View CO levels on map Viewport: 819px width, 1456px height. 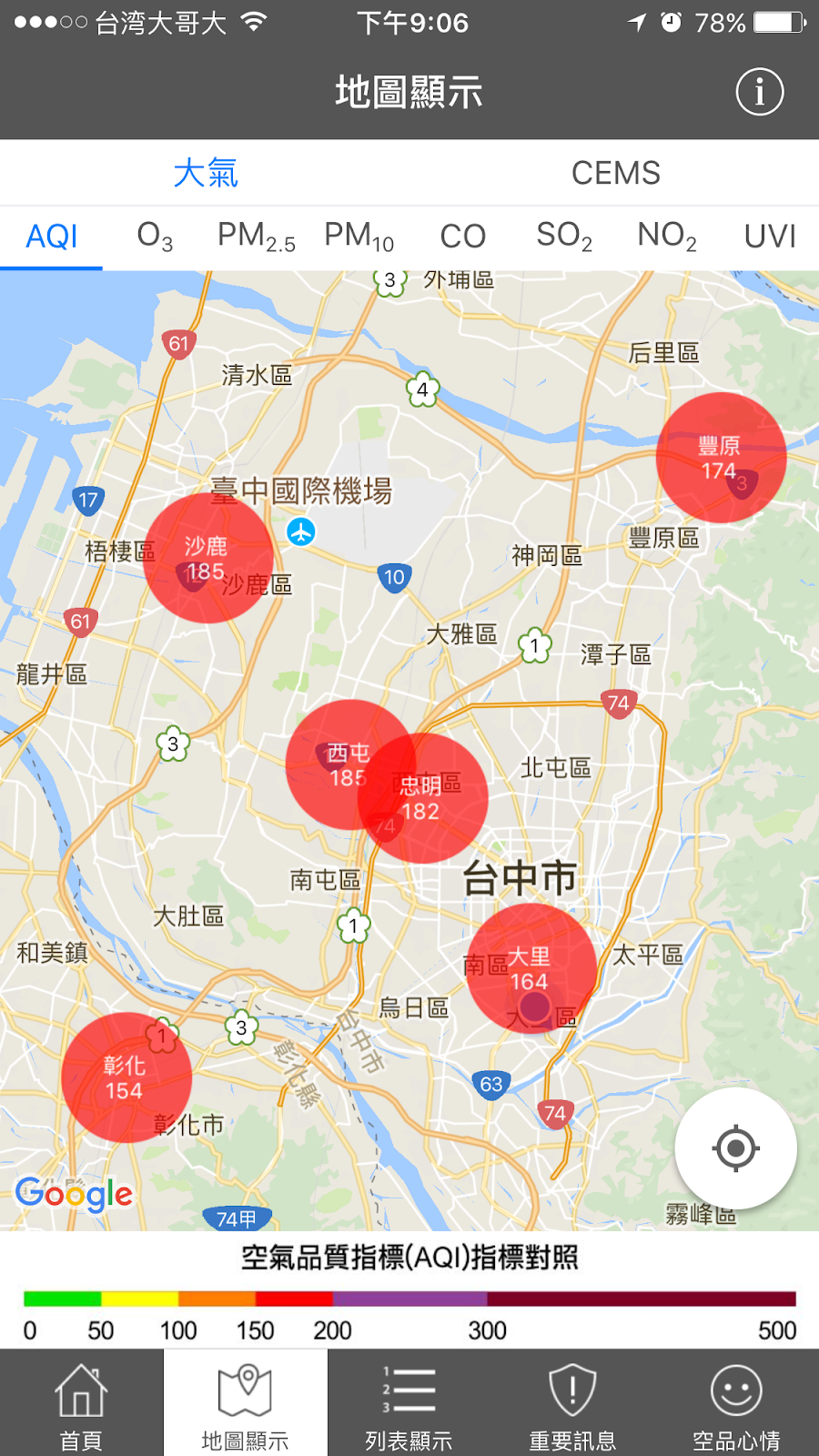[x=463, y=237]
